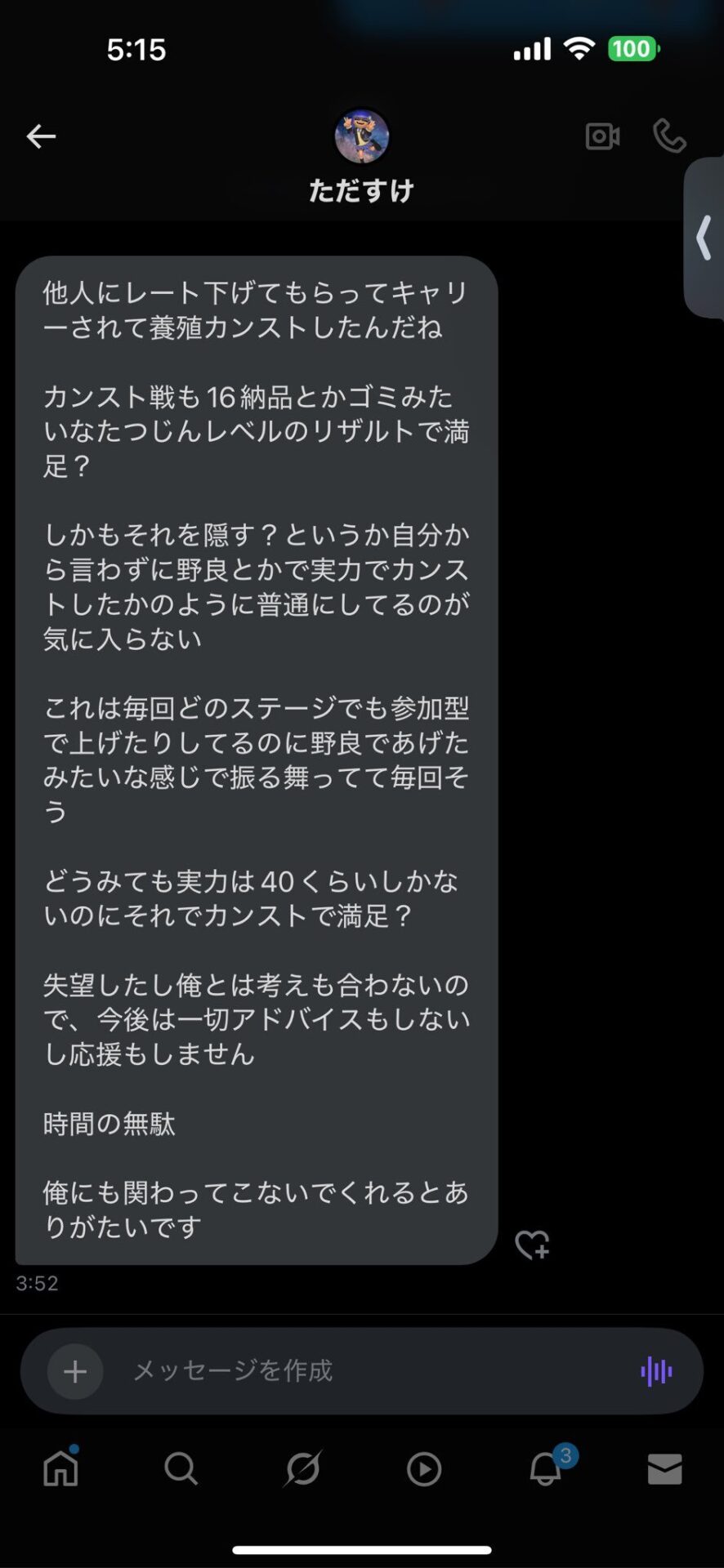Open the Grok tab
Screen dimensions: 724x1568
point(302,1468)
